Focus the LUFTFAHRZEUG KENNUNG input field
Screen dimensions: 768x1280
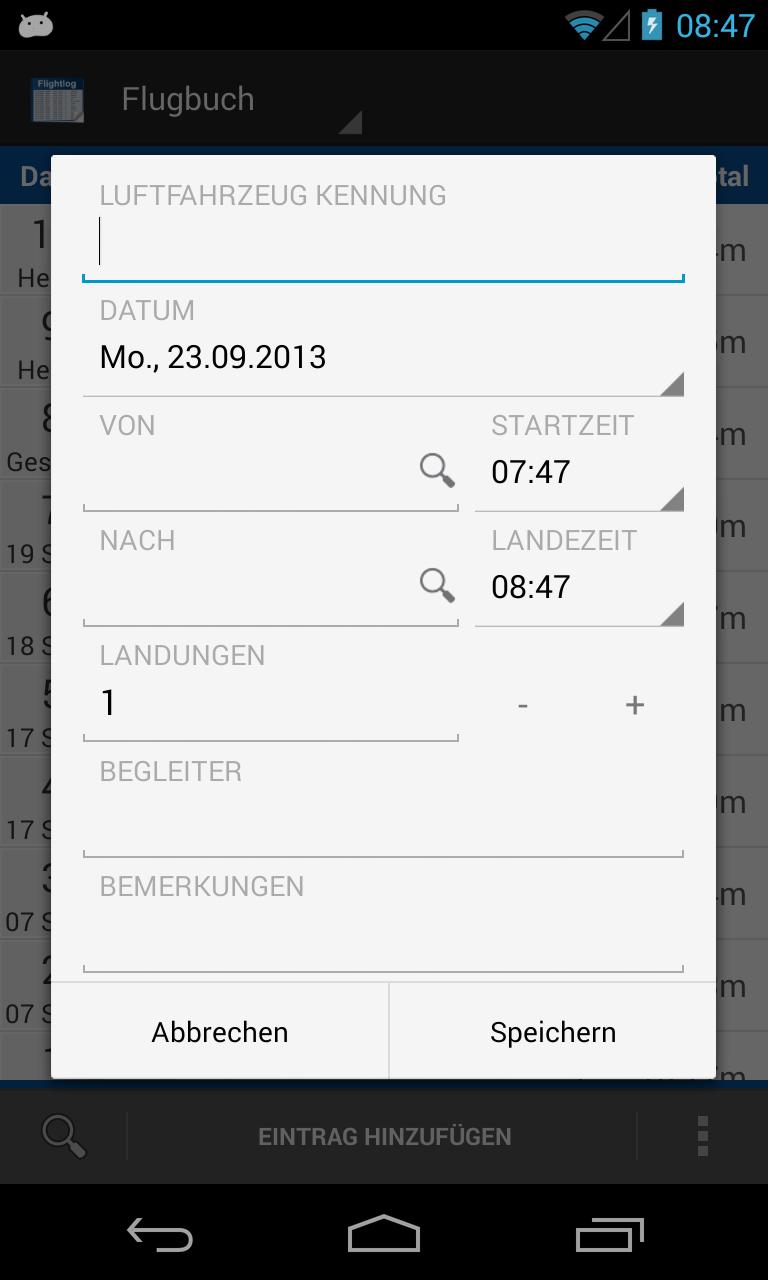tap(383, 240)
